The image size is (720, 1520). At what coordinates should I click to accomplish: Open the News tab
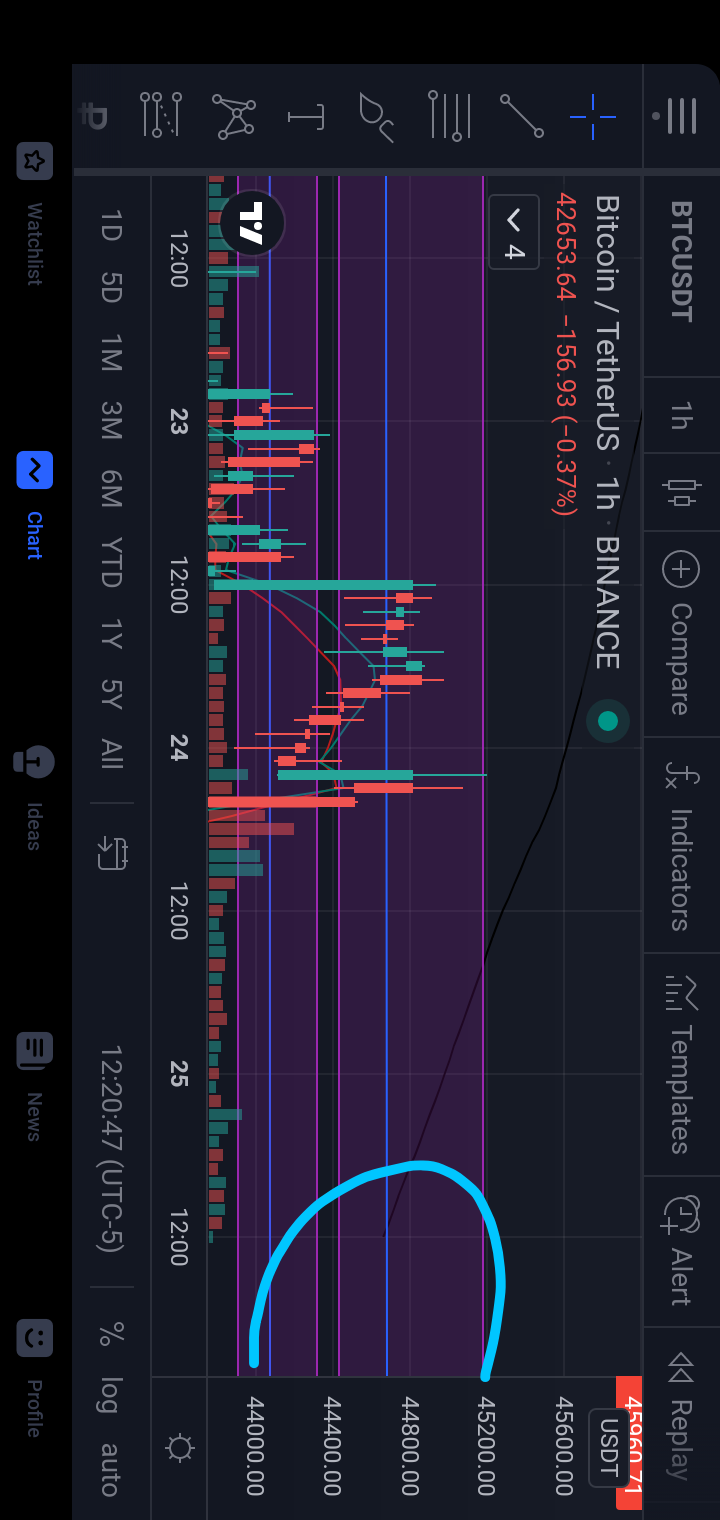34,1087
